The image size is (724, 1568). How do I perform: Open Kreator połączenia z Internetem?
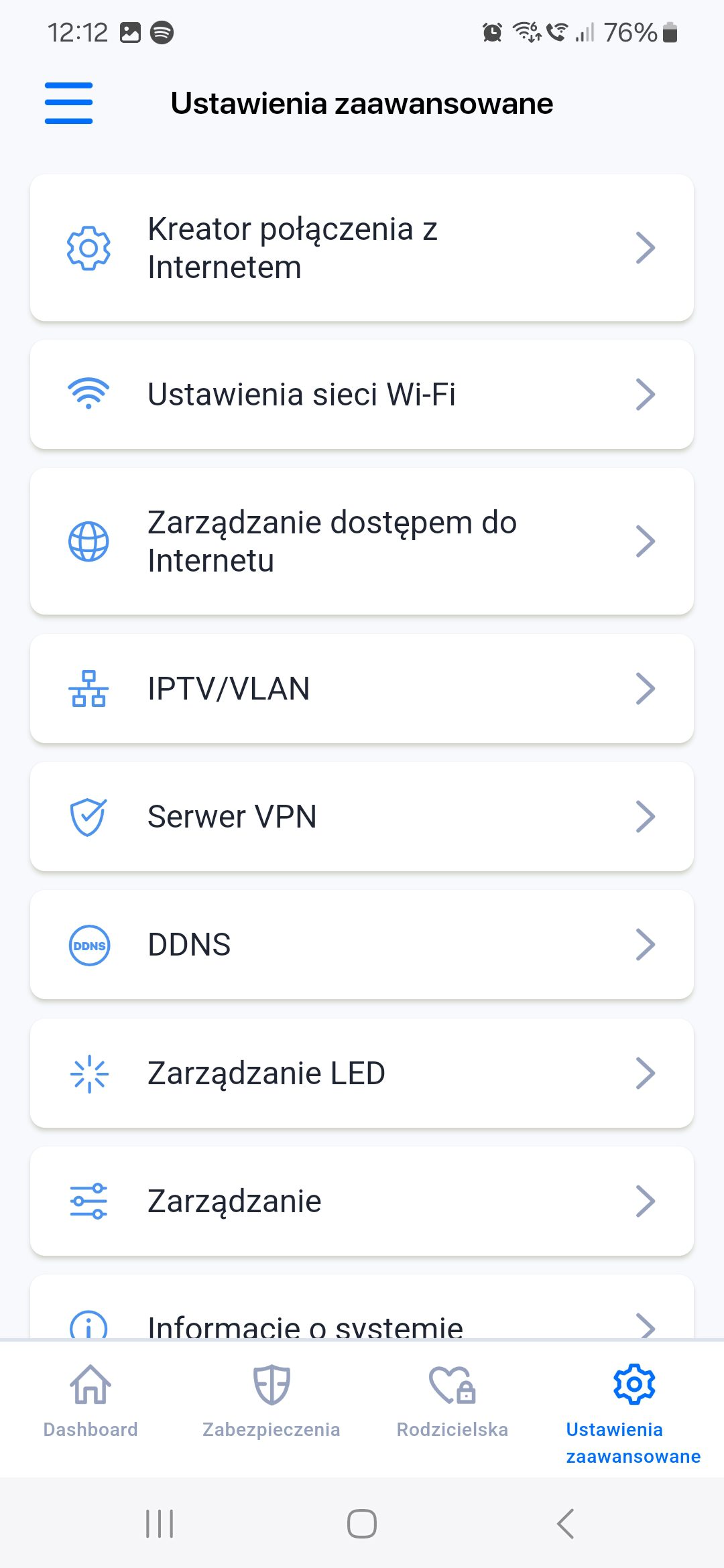tap(362, 248)
